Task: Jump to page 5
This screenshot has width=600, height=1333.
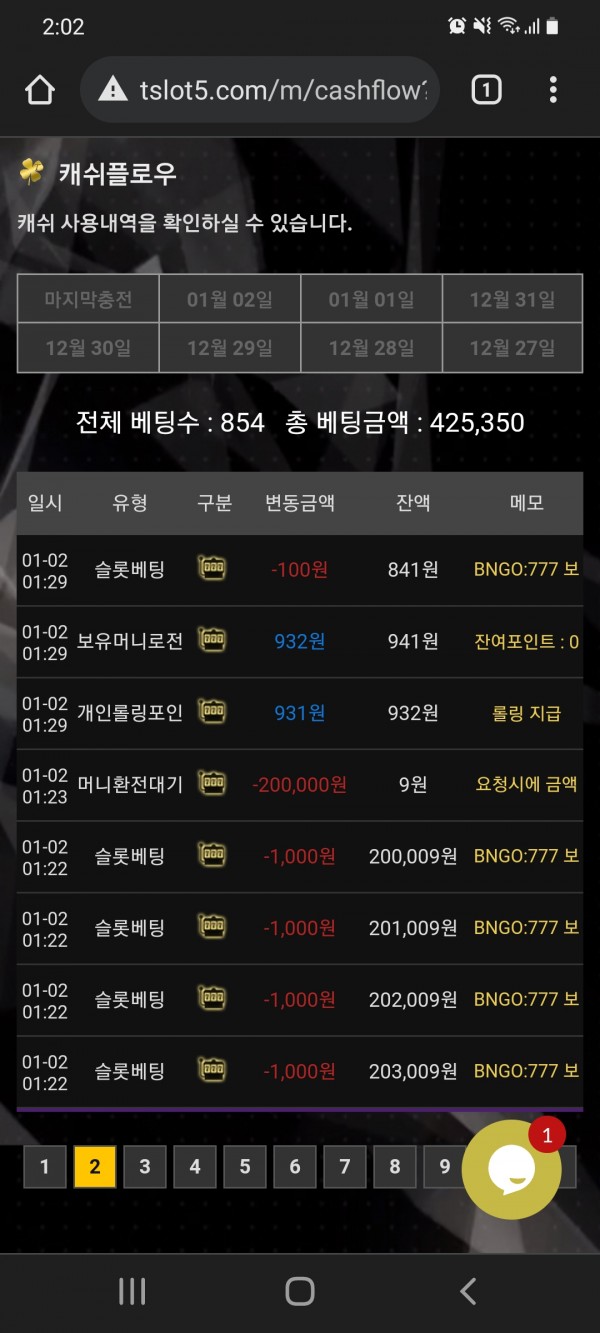Action: pos(245,1167)
